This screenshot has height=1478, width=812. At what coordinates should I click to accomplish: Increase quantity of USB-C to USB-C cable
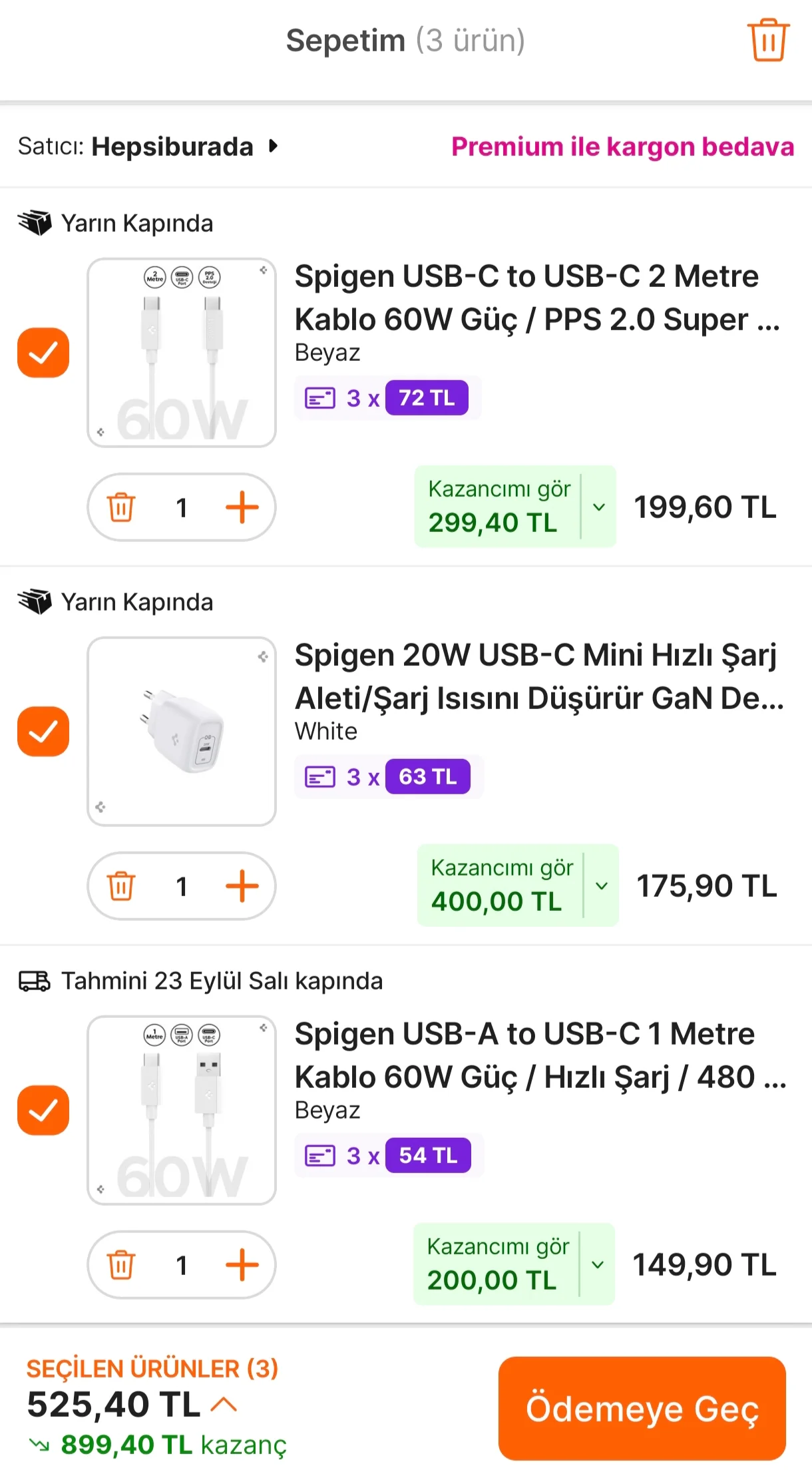click(x=242, y=507)
